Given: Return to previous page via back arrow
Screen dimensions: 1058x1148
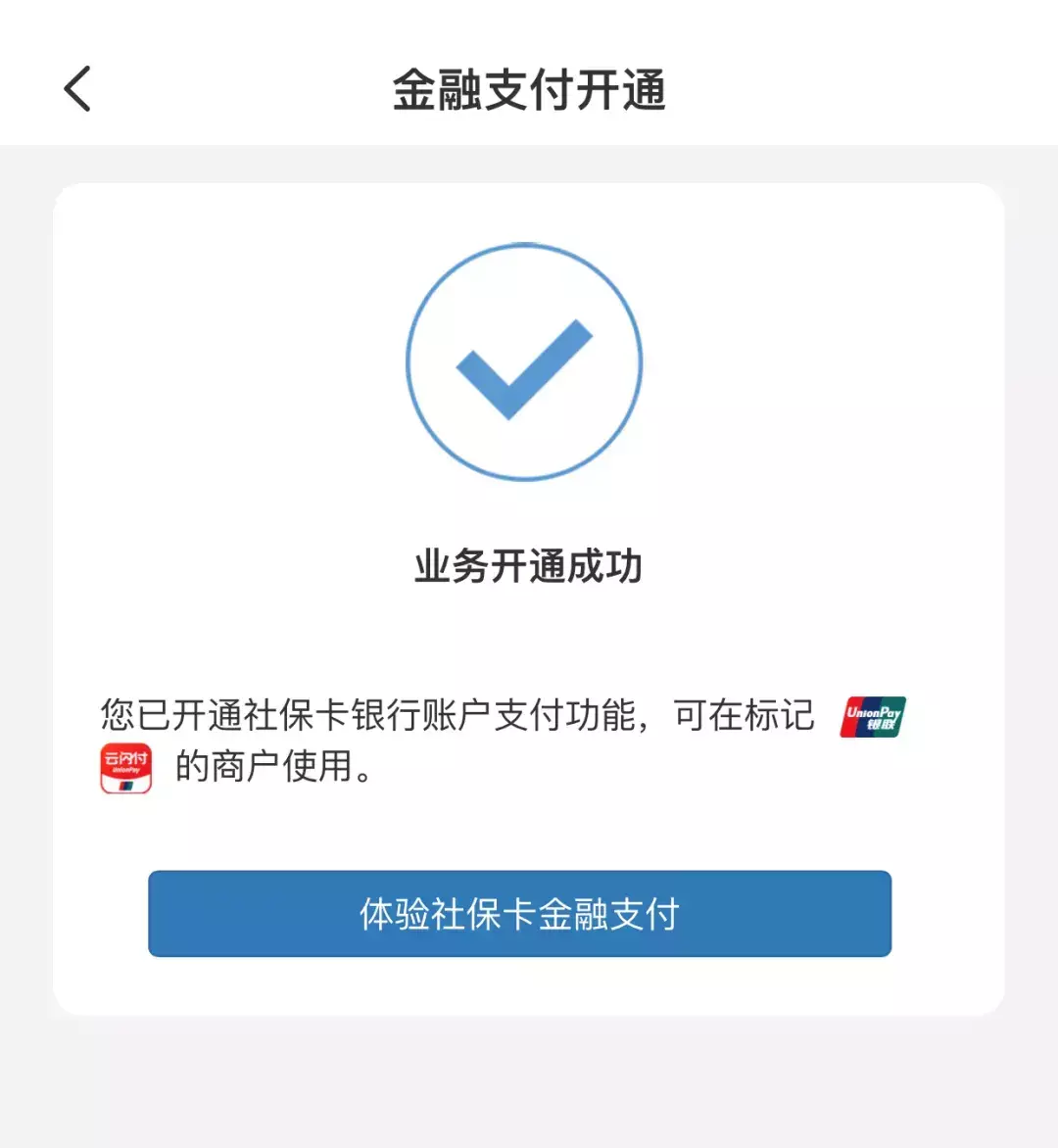Looking at the screenshot, I should click(x=76, y=88).
